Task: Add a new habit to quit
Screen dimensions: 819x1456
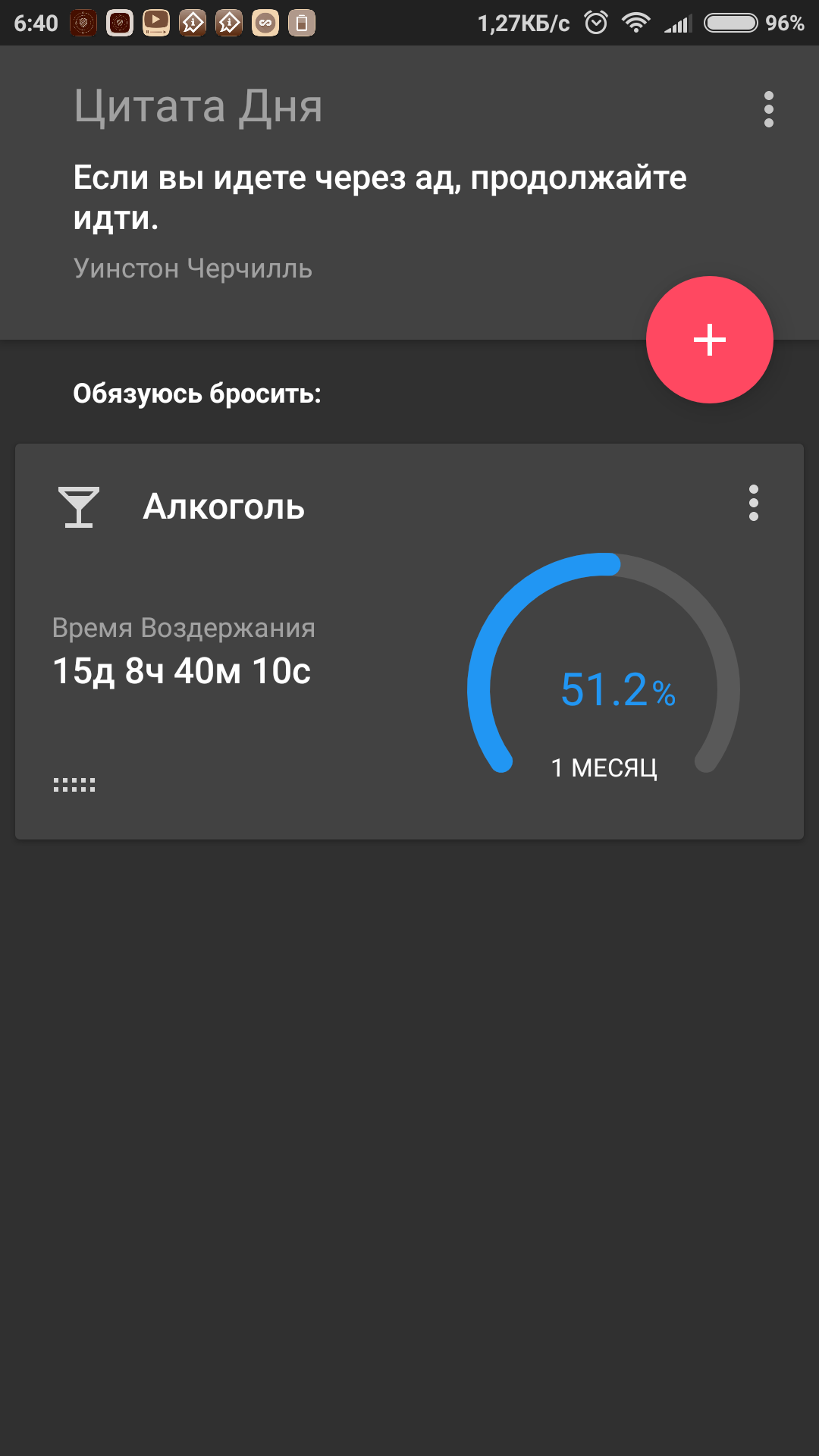Action: [709, 340]
